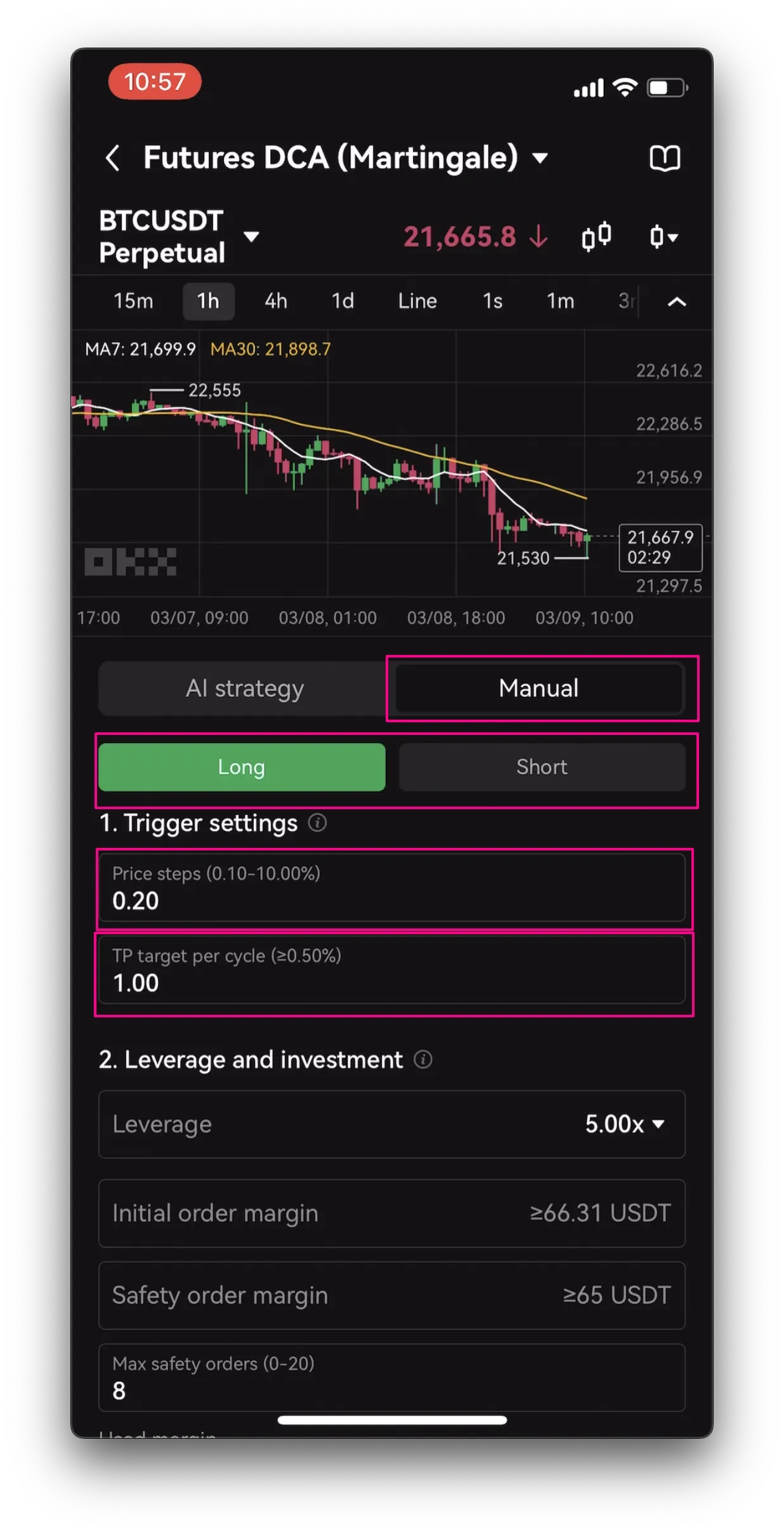This screenshot has height=1532, width=784.
Task: Select the 15m chart interval
Action: click(133, 301)
